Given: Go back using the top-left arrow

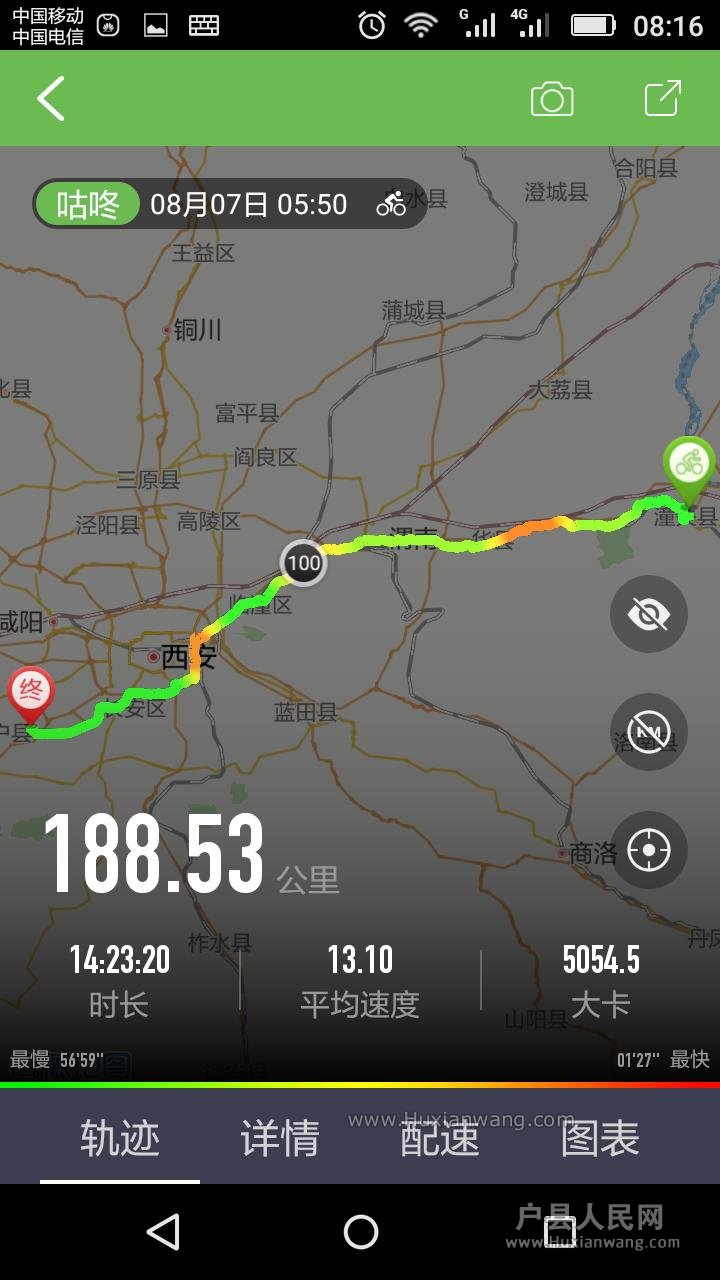Looking at the screenshot, I should coord(51,99).
